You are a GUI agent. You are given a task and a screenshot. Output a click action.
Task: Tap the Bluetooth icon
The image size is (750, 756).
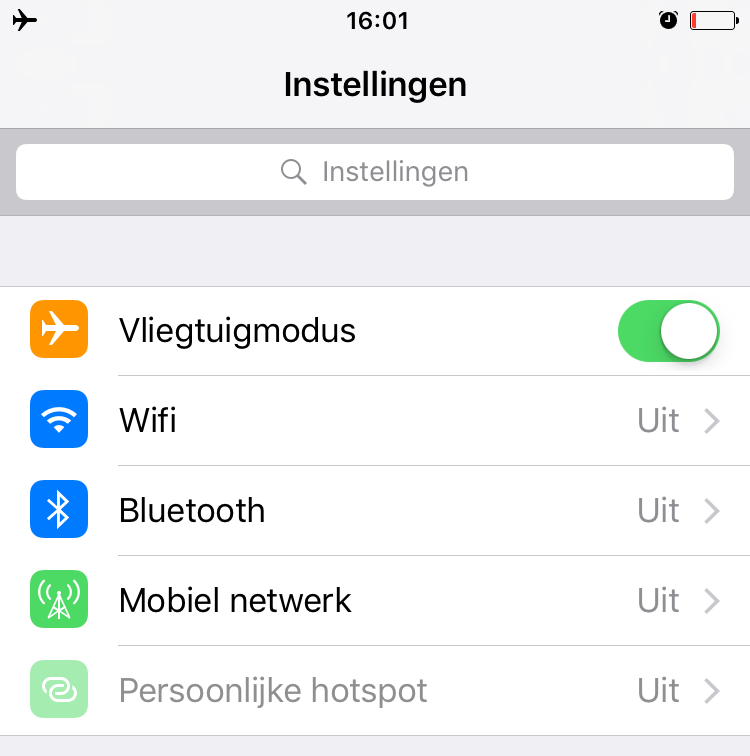coord(58,510)
